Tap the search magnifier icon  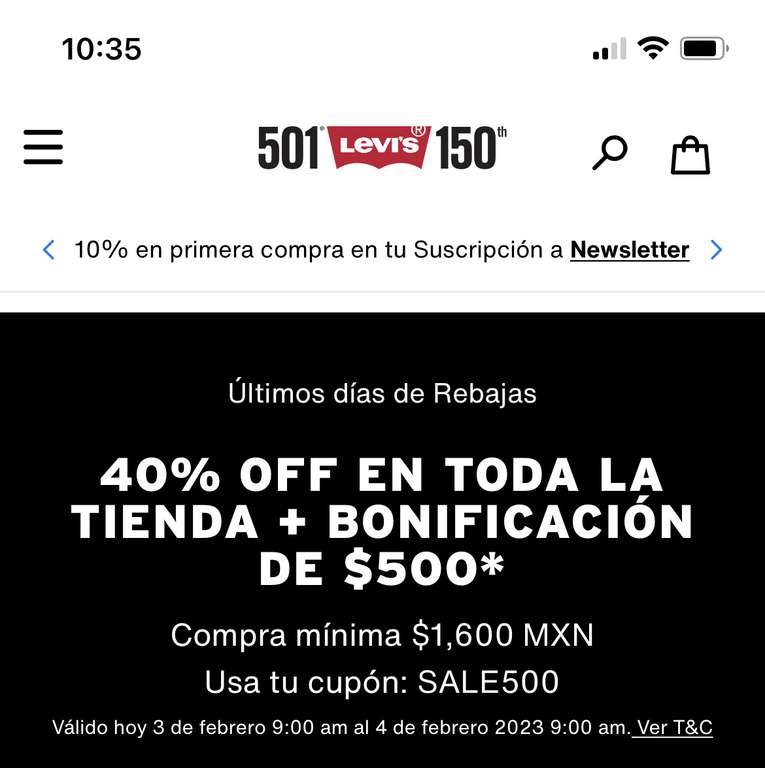coord(609,152)
